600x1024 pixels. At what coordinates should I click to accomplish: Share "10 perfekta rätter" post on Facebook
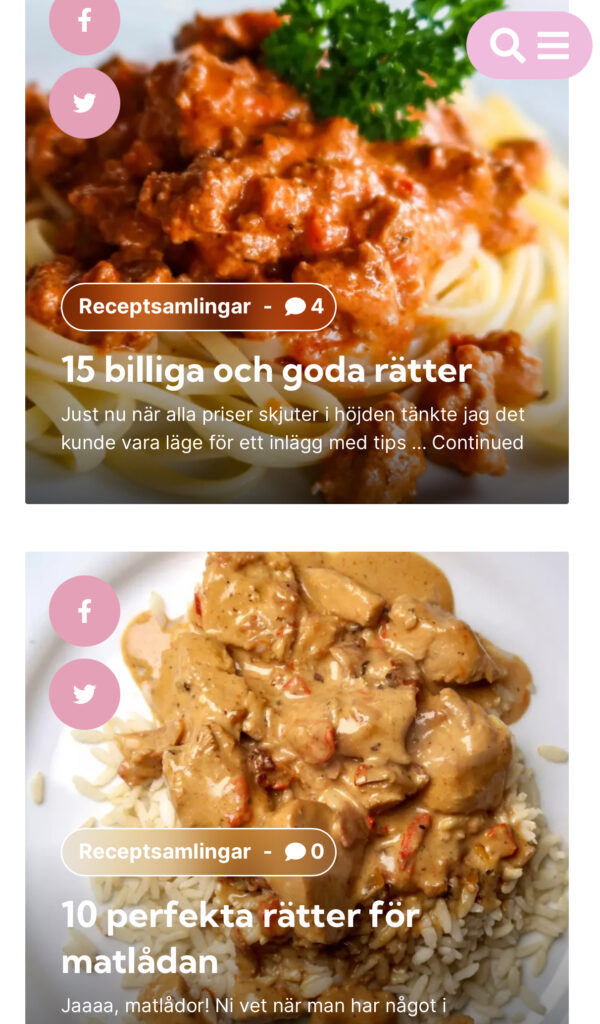pos(85,611)
